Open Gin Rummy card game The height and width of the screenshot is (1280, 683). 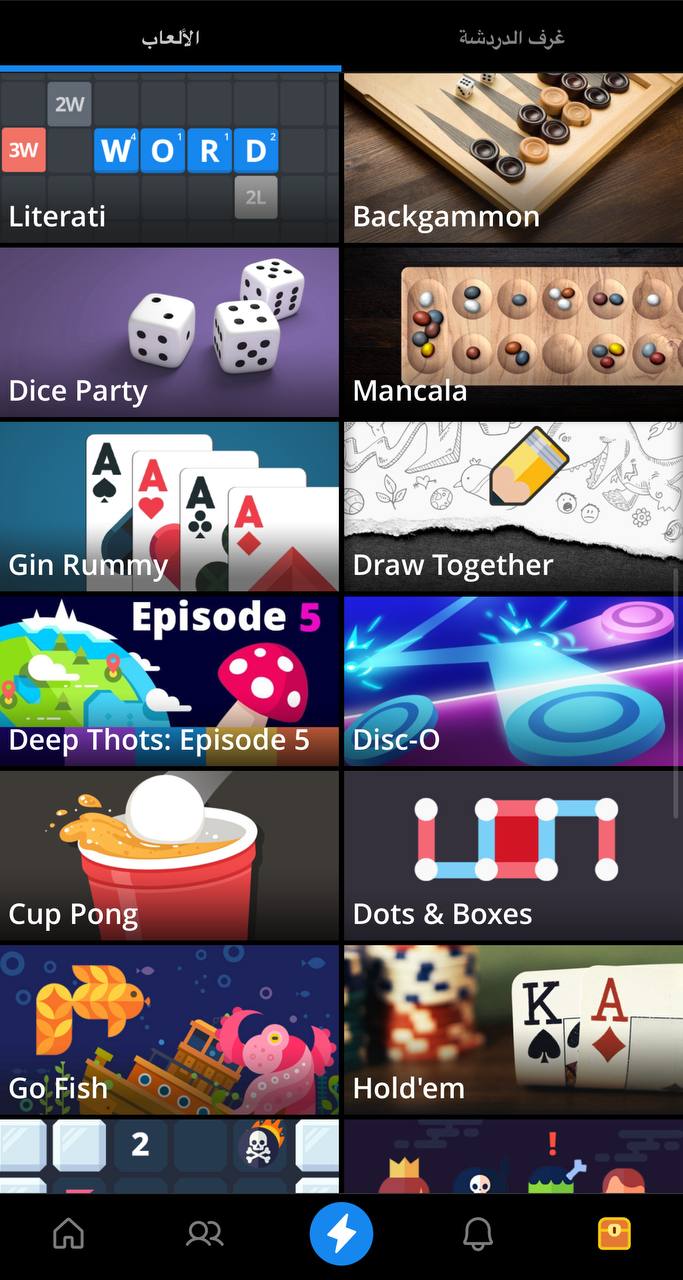(x=170, y=506)
